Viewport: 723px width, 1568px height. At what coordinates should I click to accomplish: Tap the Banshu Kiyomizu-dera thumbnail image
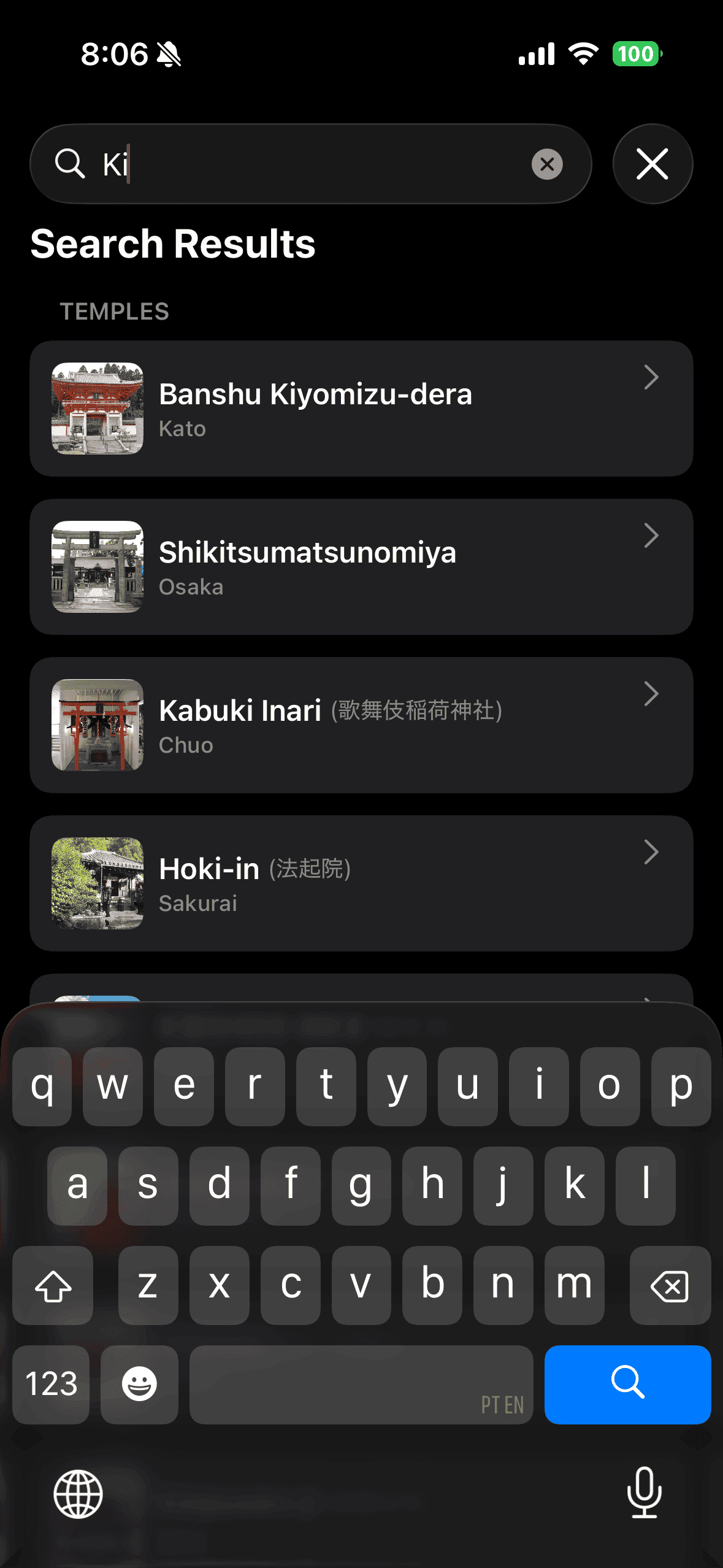97,408
